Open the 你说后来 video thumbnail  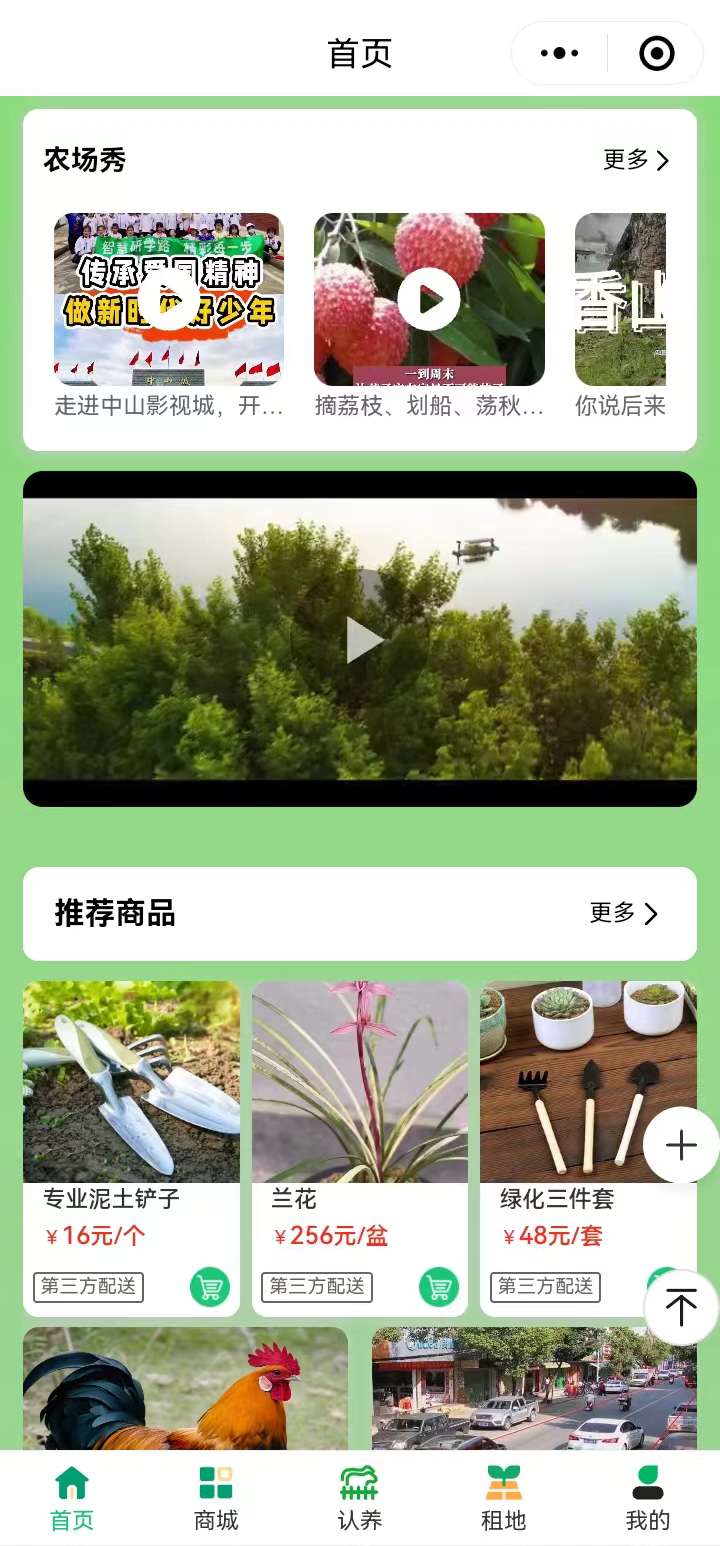(620, 299)
